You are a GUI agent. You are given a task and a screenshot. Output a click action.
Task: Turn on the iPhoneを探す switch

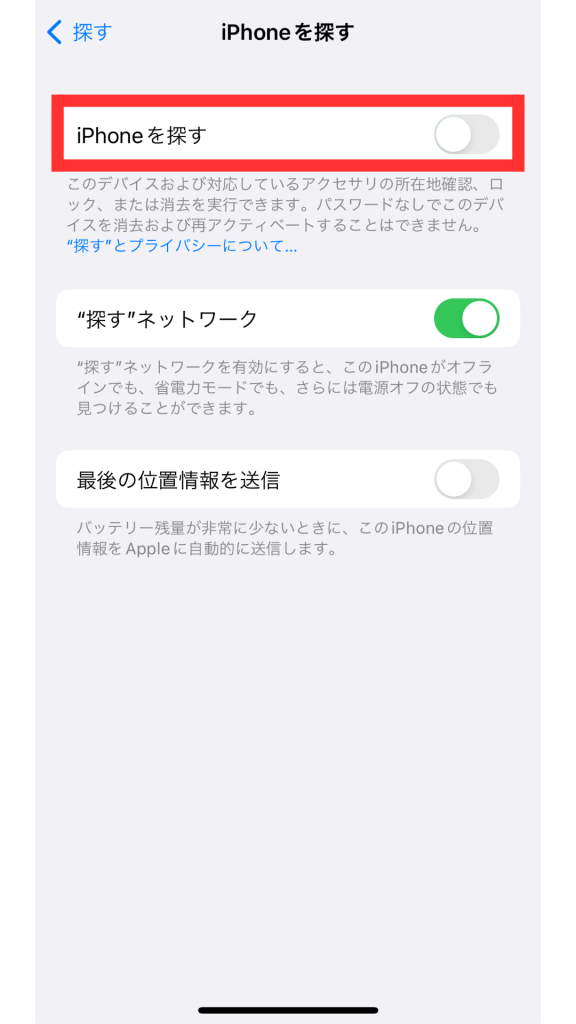tap(466, 135)
